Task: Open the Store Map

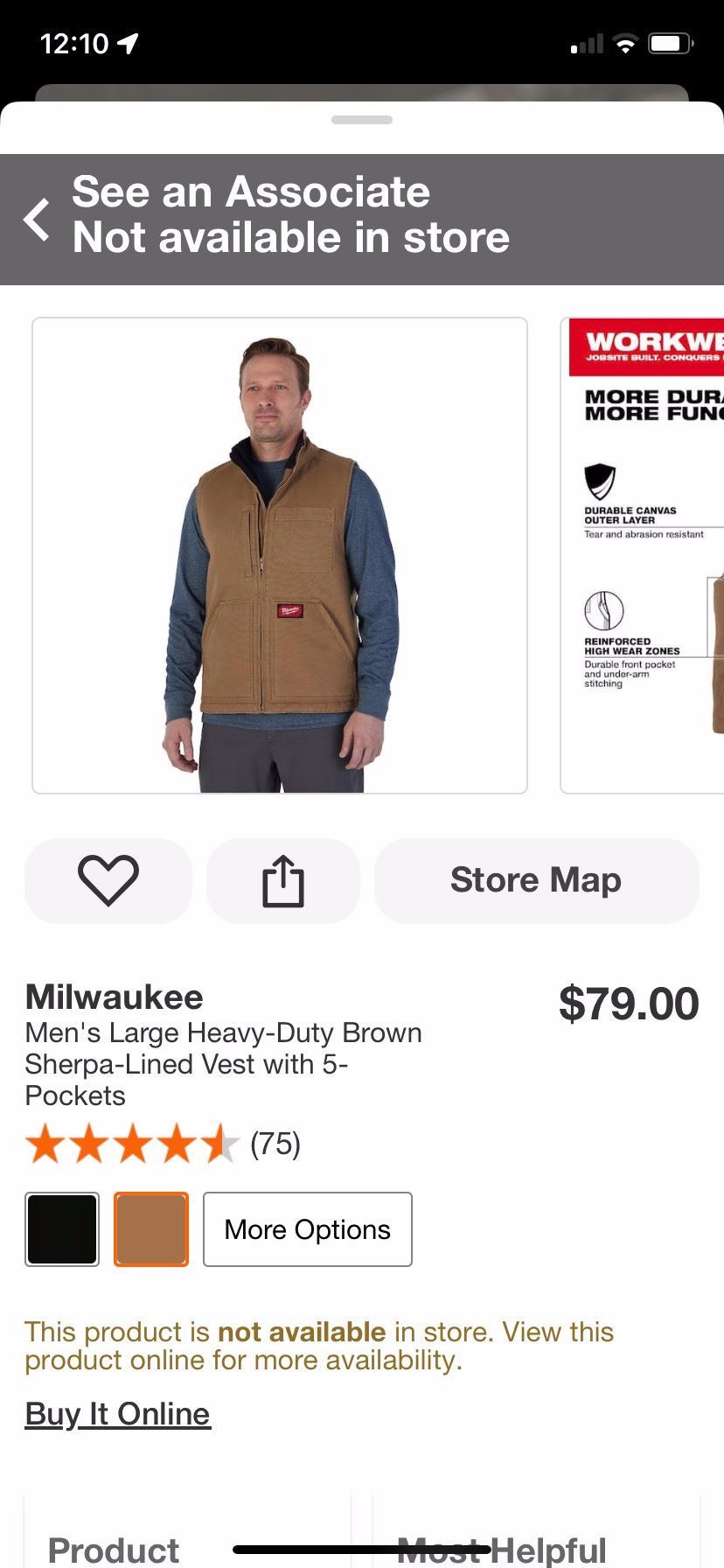Action: coord(536,880)
